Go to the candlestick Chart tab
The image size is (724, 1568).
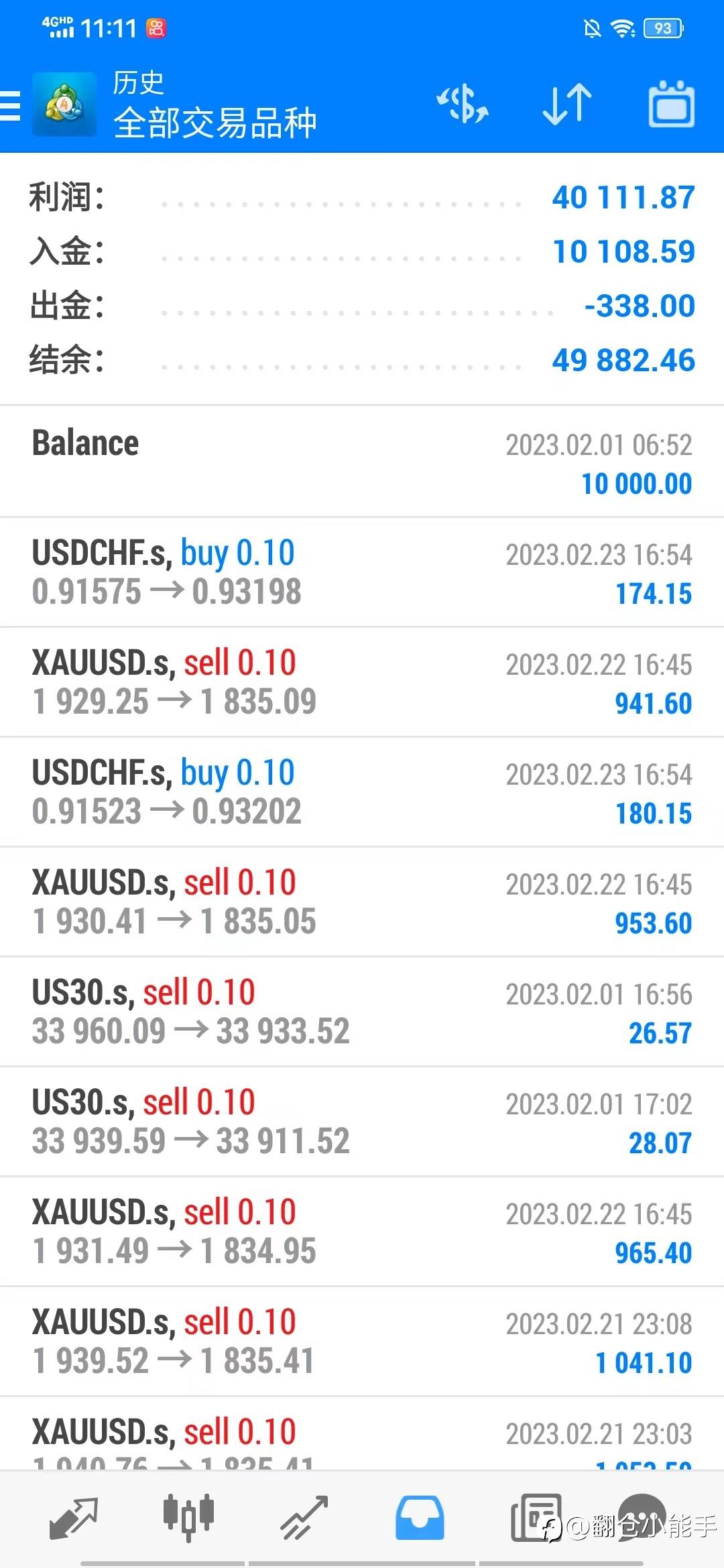[x=188, y=1517]
